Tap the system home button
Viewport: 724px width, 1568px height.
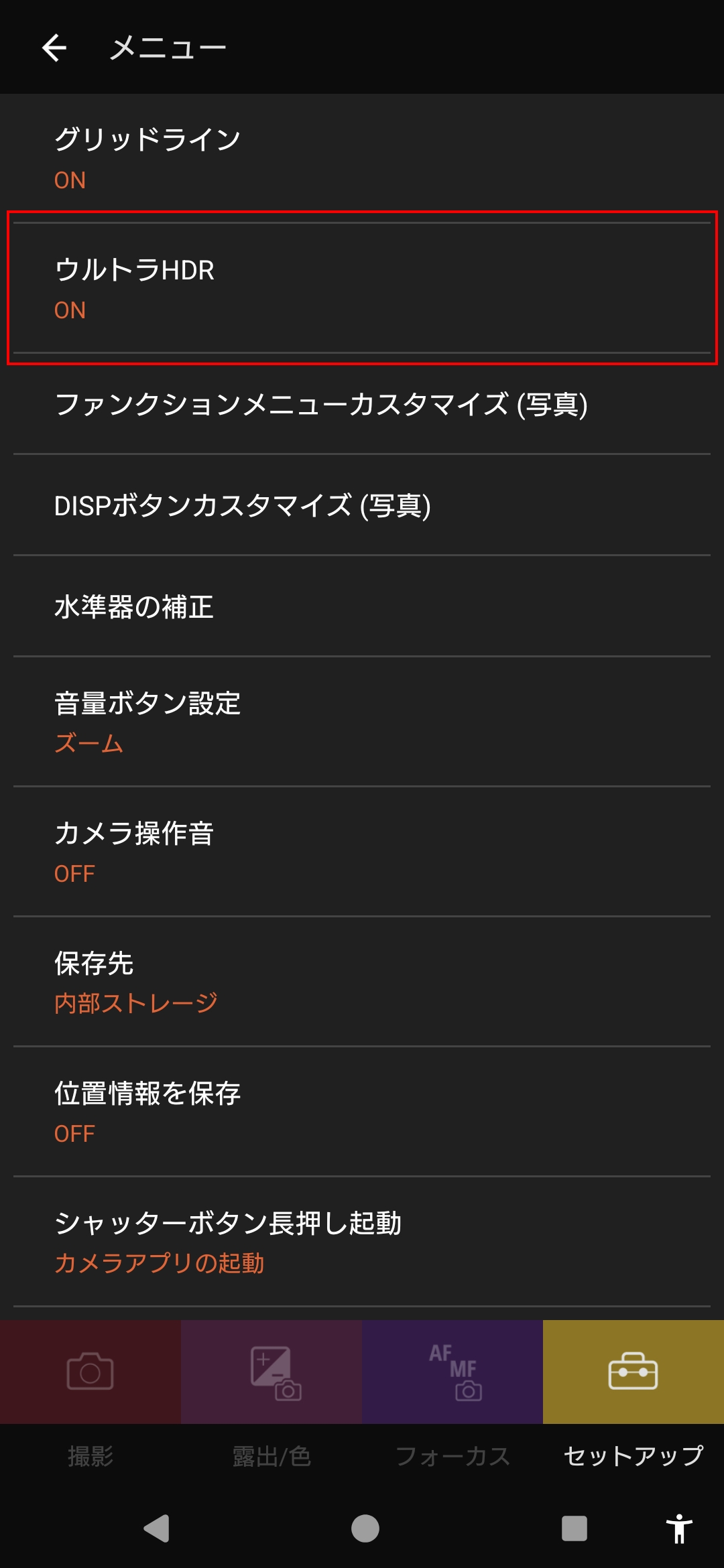tap(365, 1528)
